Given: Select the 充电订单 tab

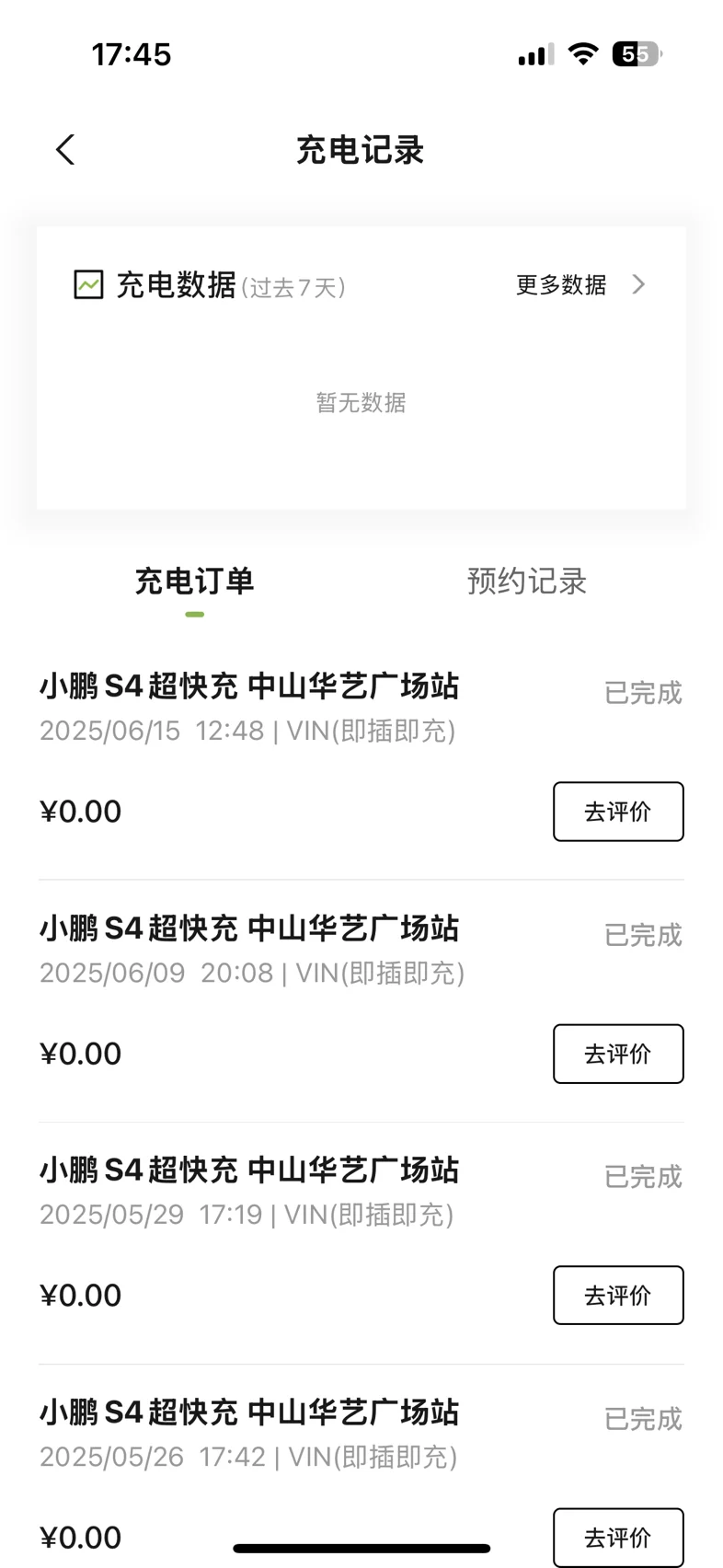Looking at the screenshot, I should (x=194, y=581).
